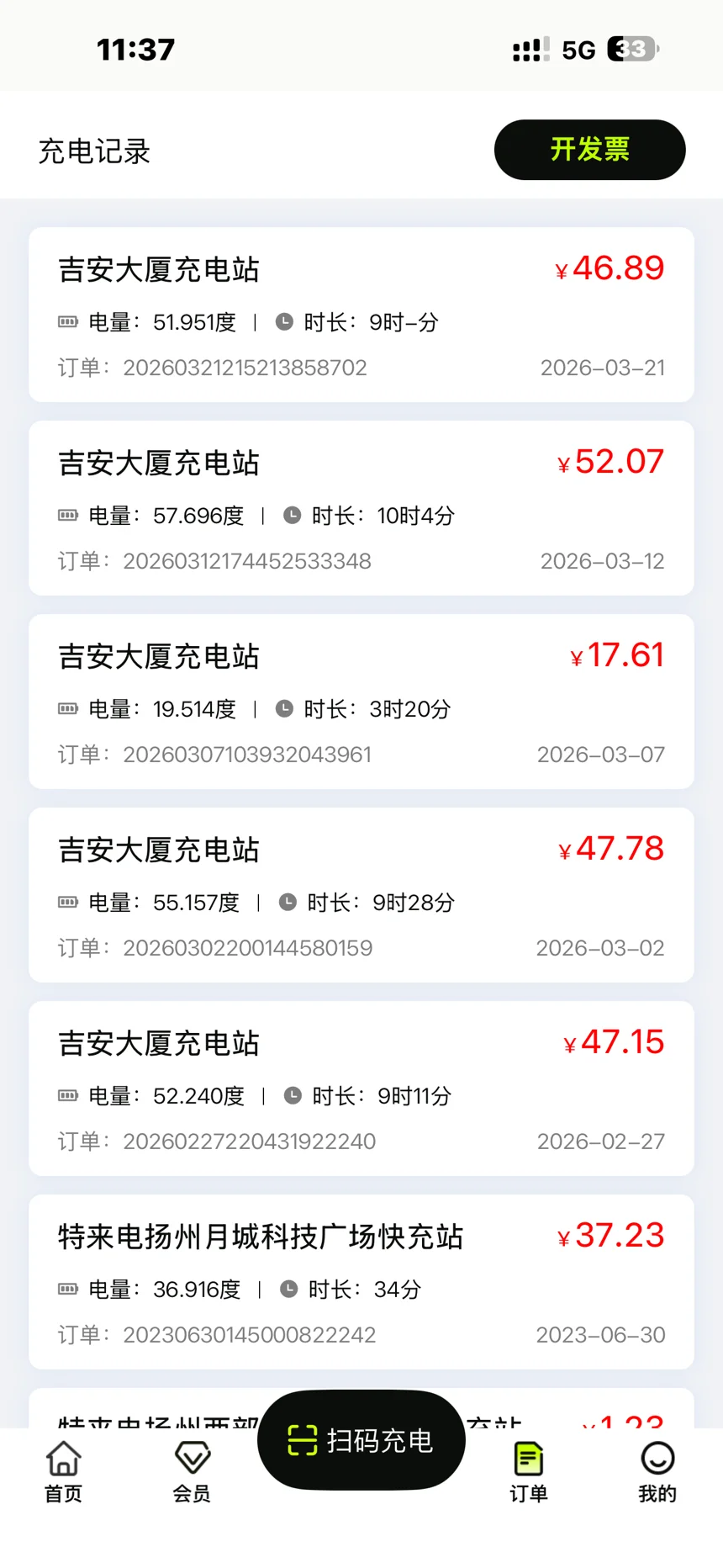Switch to the 首页 home tab
Image resolution: width=723 pixels, height=1568 pixels.
[63, 1470]
